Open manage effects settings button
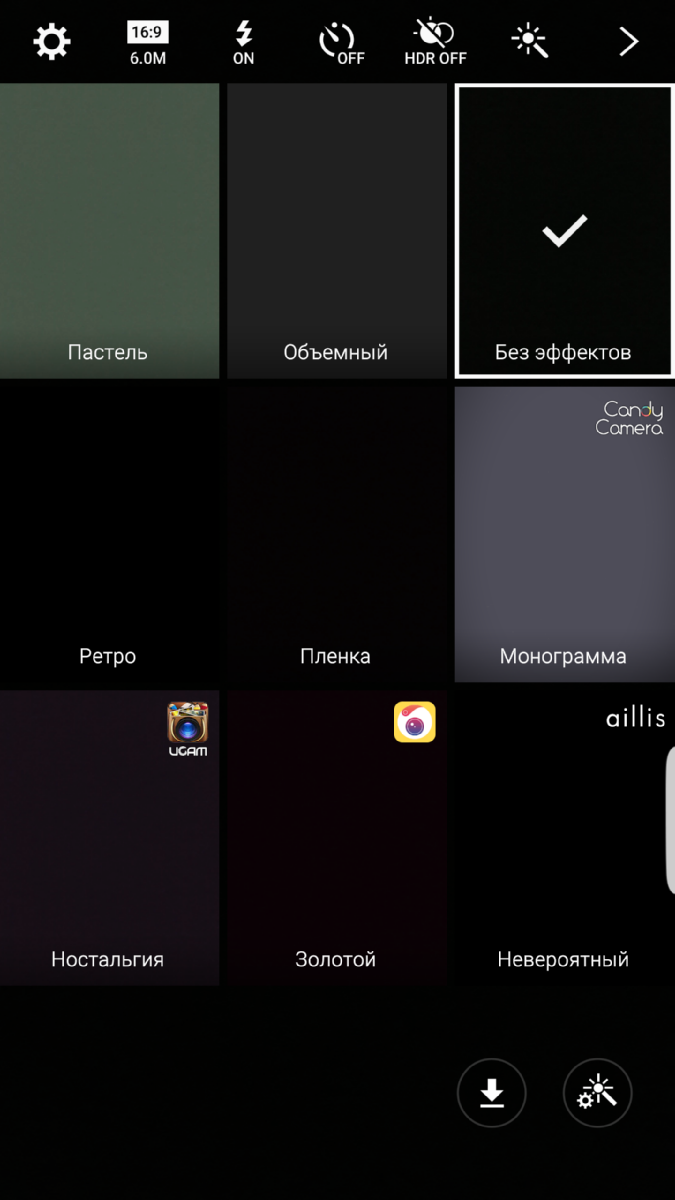Image resolution: width=675 pixels, height=1200 pixels. click(598, 1093)
